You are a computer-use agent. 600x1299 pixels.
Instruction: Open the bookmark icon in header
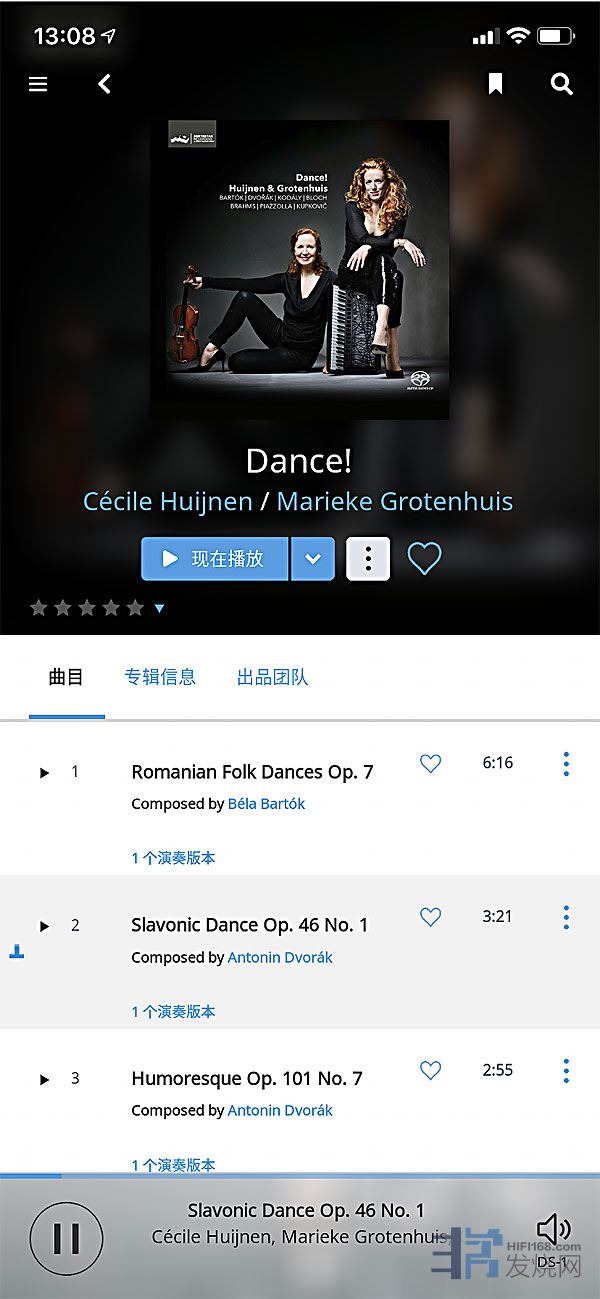495,84
